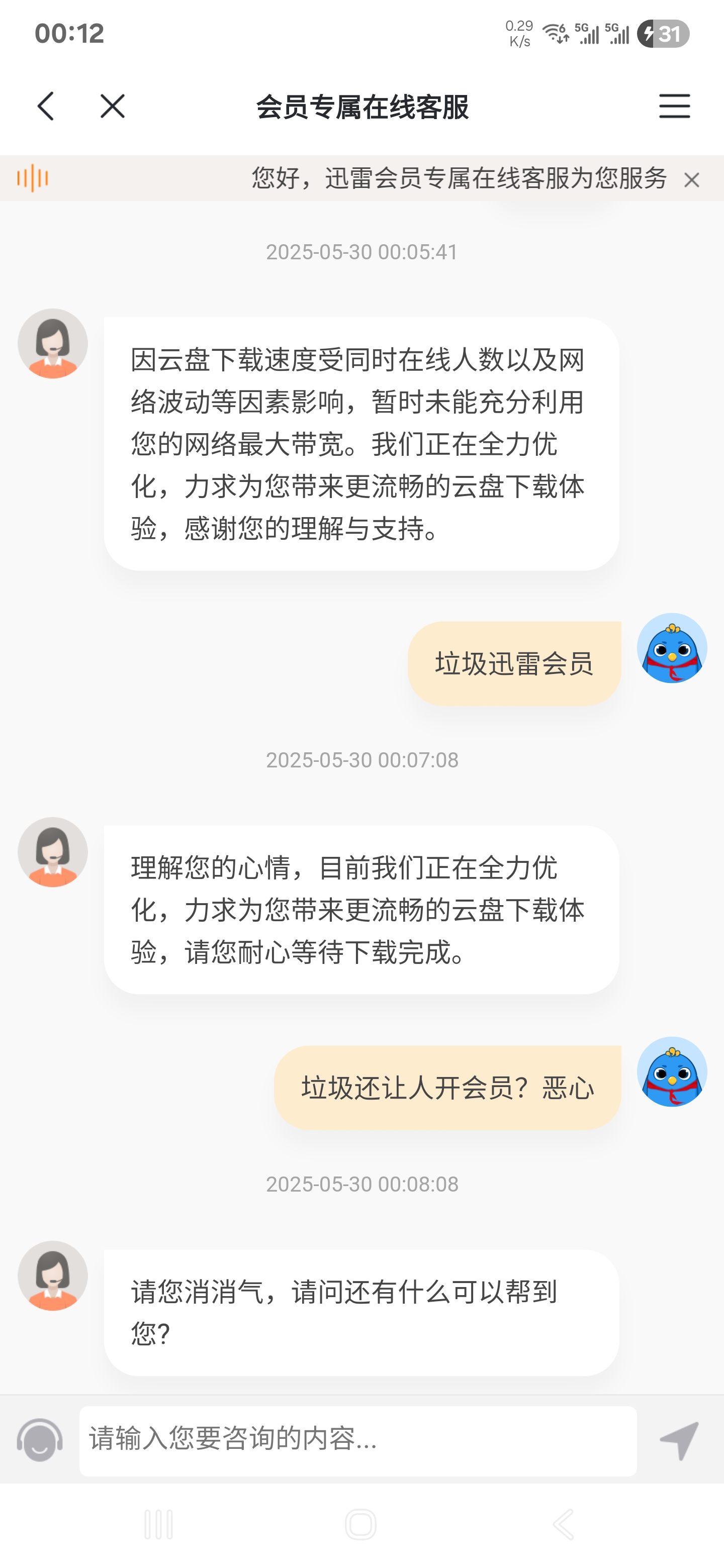Tap the blue bird user avatar
This screenshot has width=724, height=1568.
pos(672,649)
